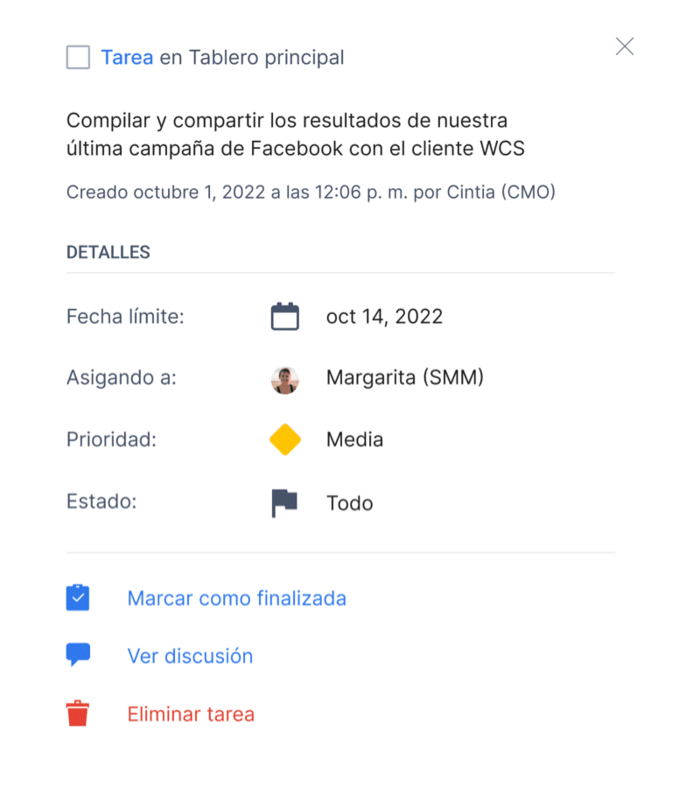The width and height of the screenshot is (700, 801).
Task: Change assignee Margarita (SMM)
Action: pyautogui.click(x=404, y=379)
